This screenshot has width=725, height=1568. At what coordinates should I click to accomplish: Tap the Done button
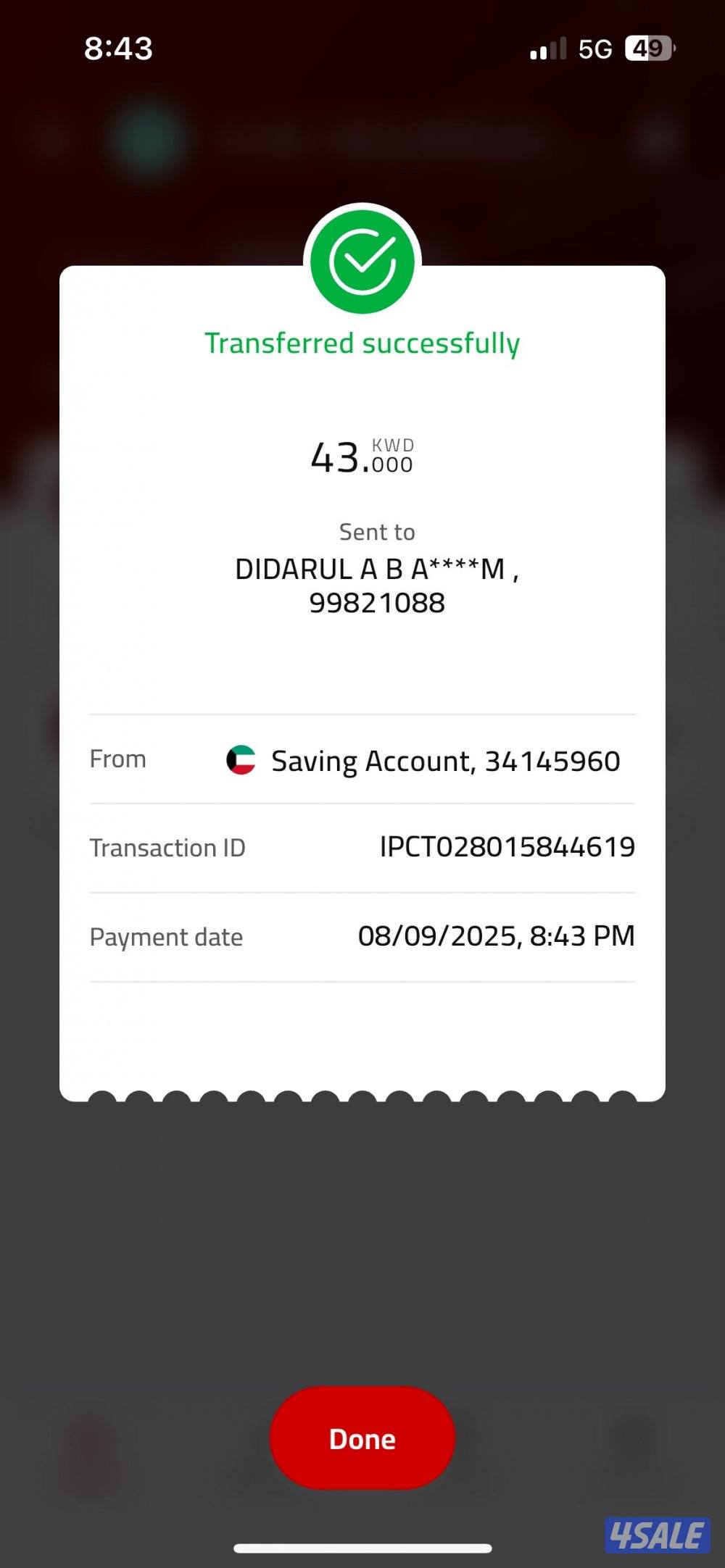point(361,1439)
